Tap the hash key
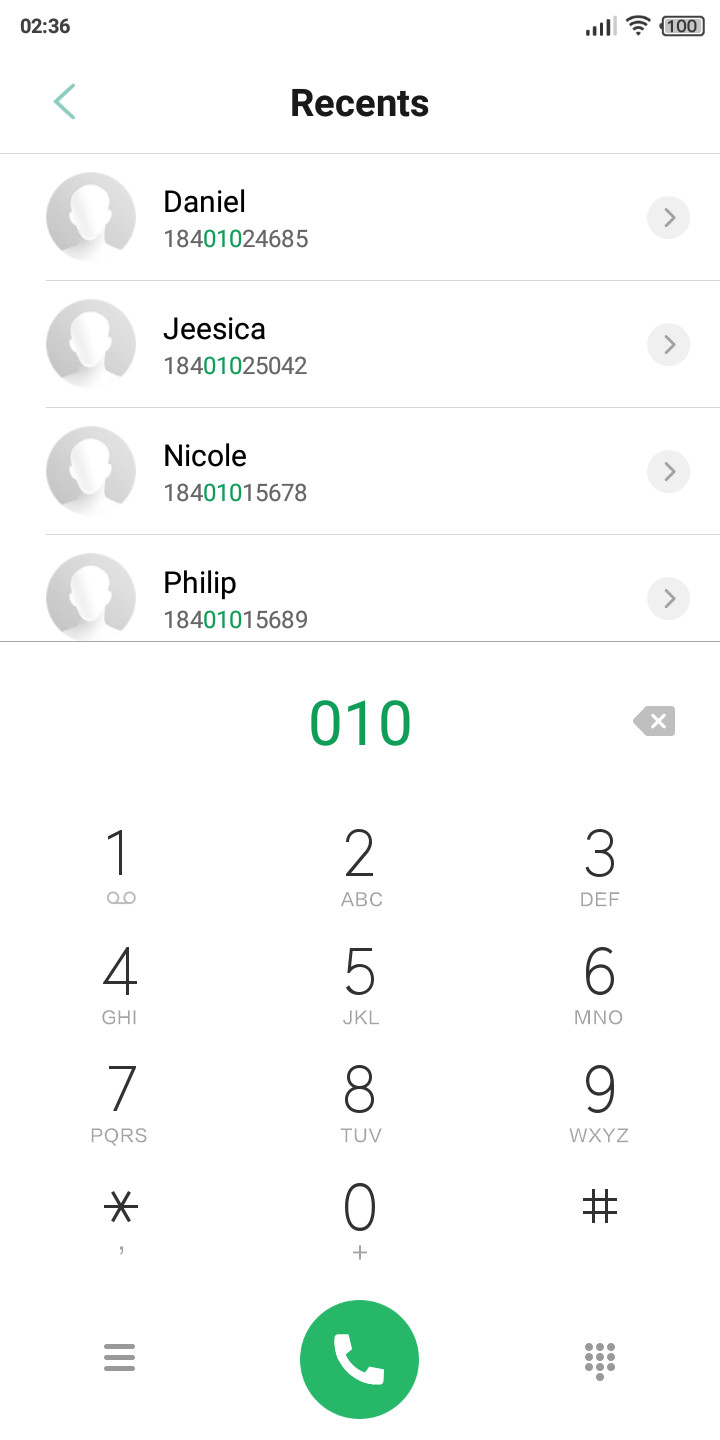720x1440 pixels. (600, 1208)
